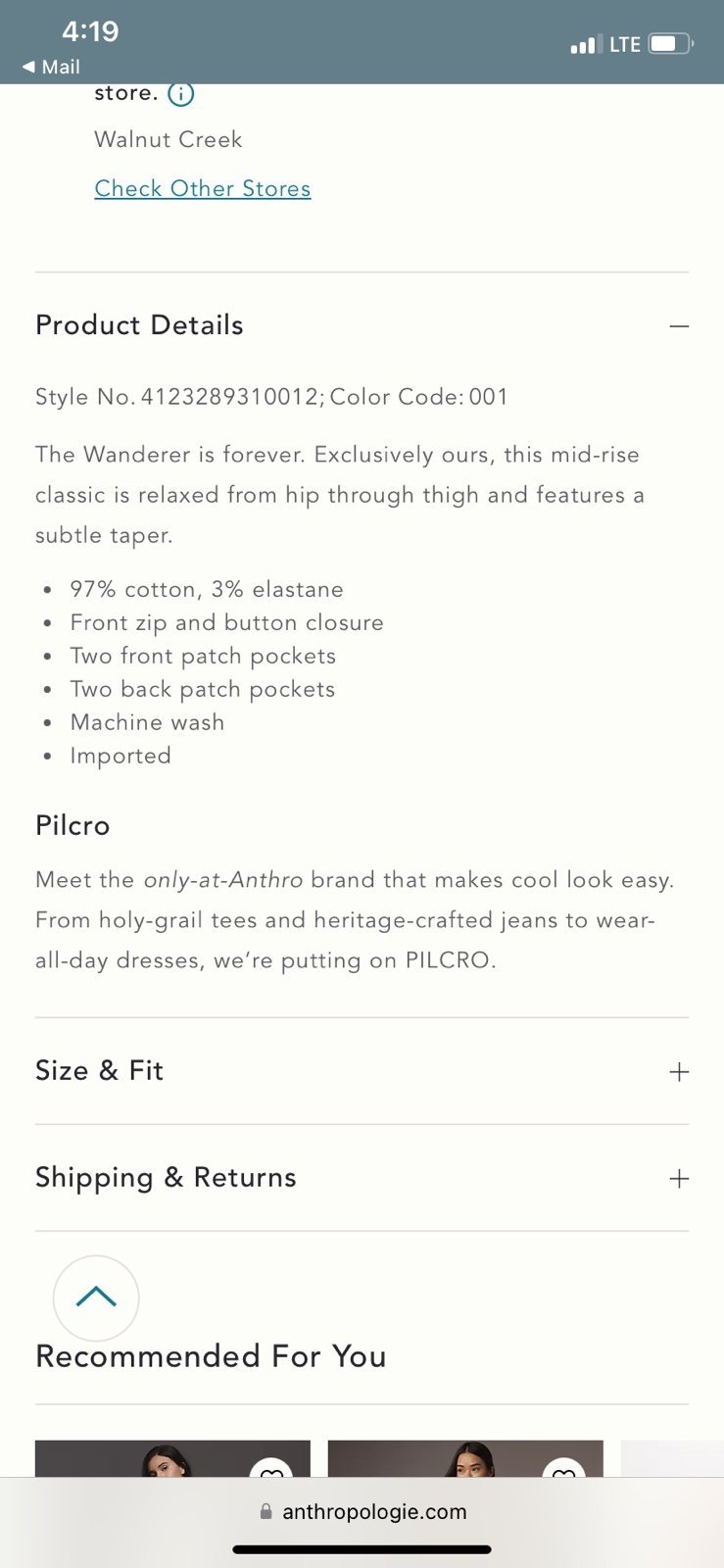Open the second recommended product image
This screenshot has width=724, height=1568.
pos(465,1459)
